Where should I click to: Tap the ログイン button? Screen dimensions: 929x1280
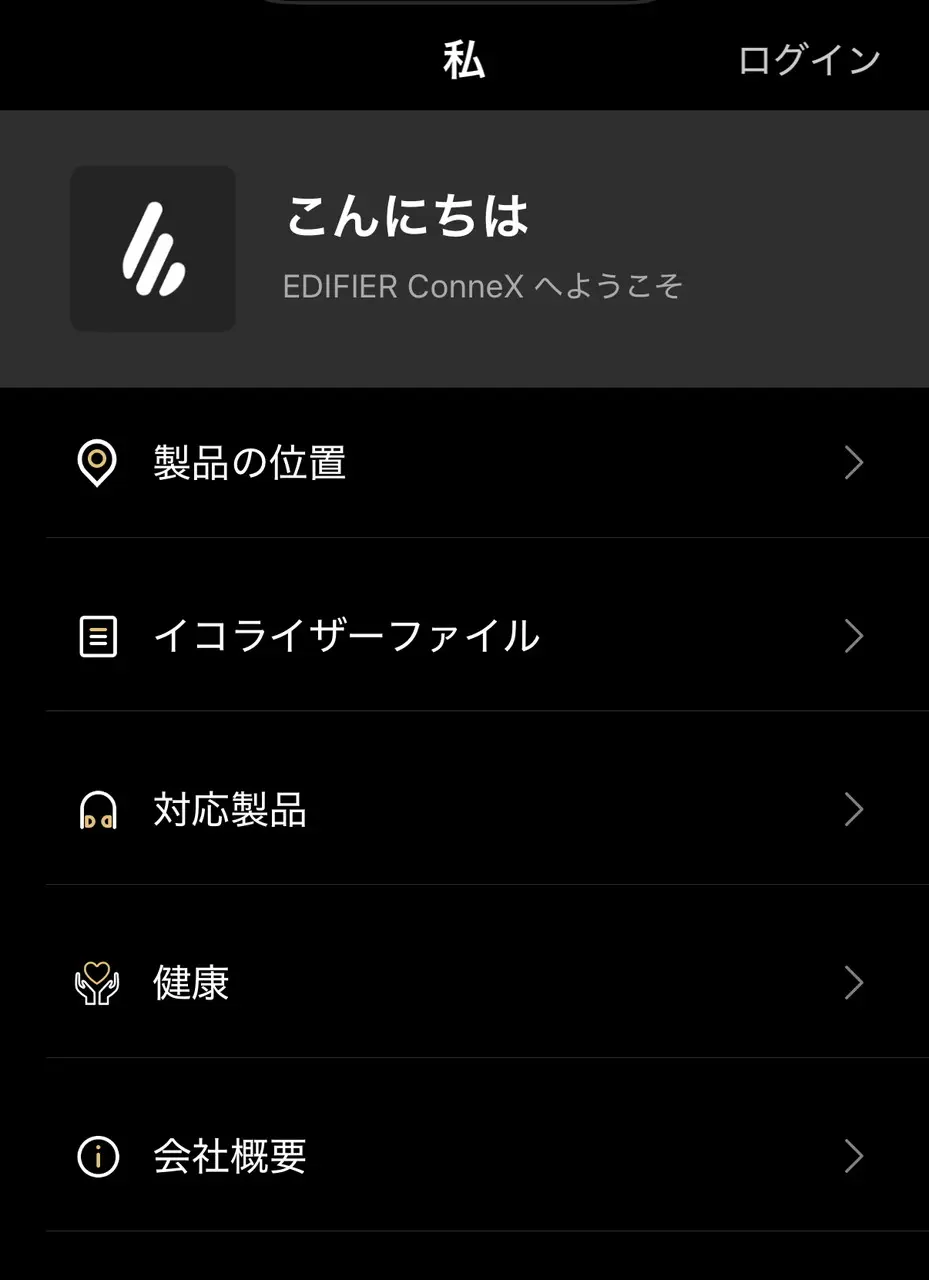point(808,60)
